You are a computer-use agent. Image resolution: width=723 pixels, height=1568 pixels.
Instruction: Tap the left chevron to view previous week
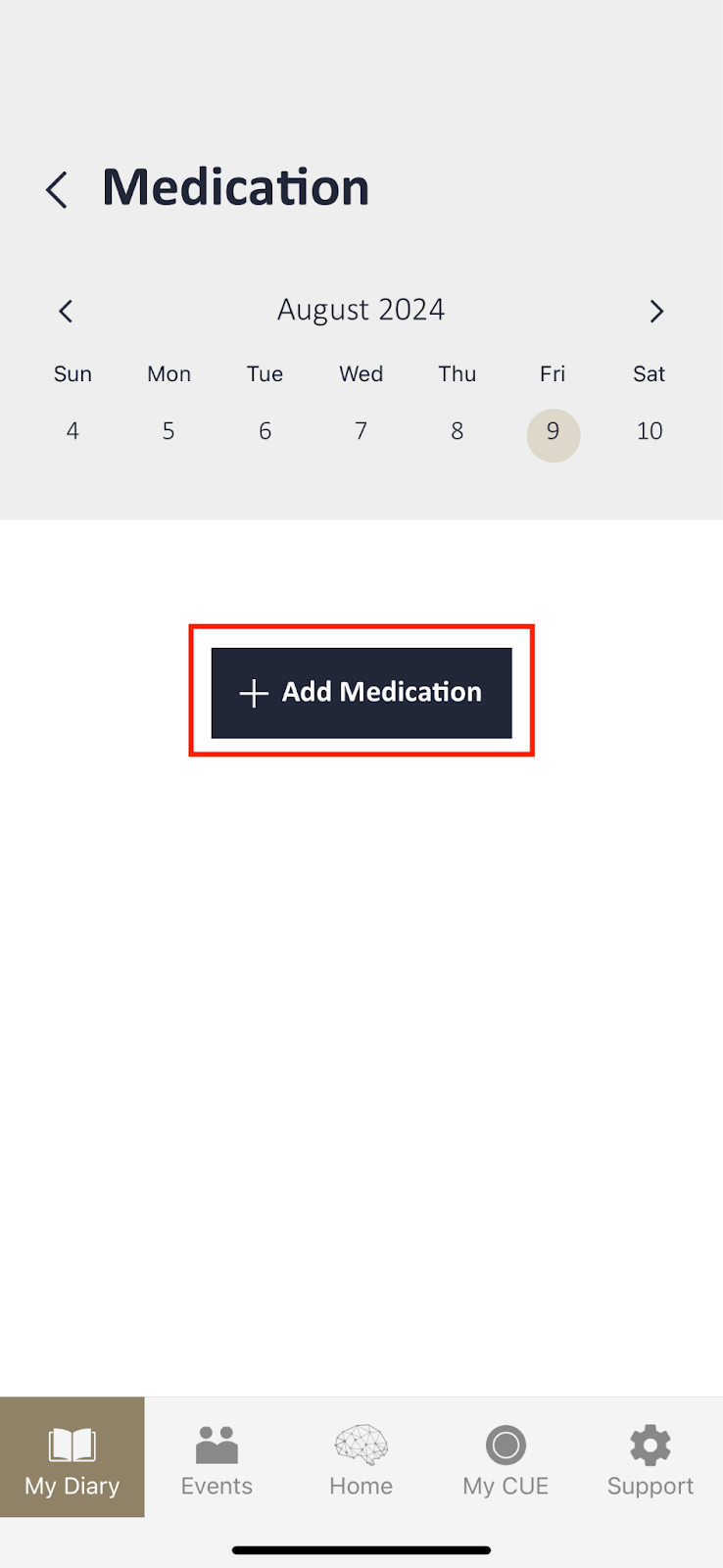[66, 311]
